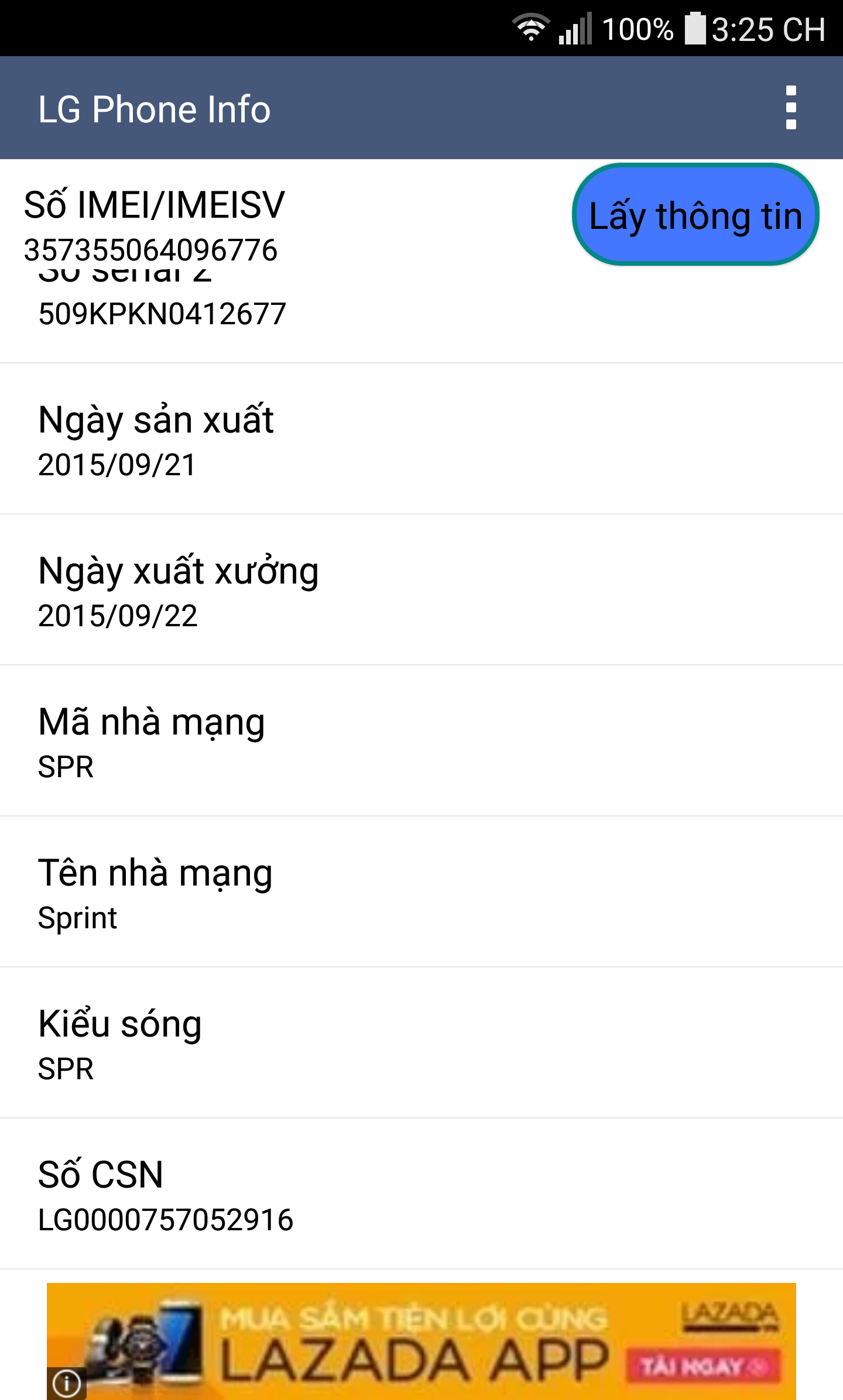Viewport: 843px width, 1400px height.
Task: Tap the Lấy thông tin button
Action: click(695, 215)
